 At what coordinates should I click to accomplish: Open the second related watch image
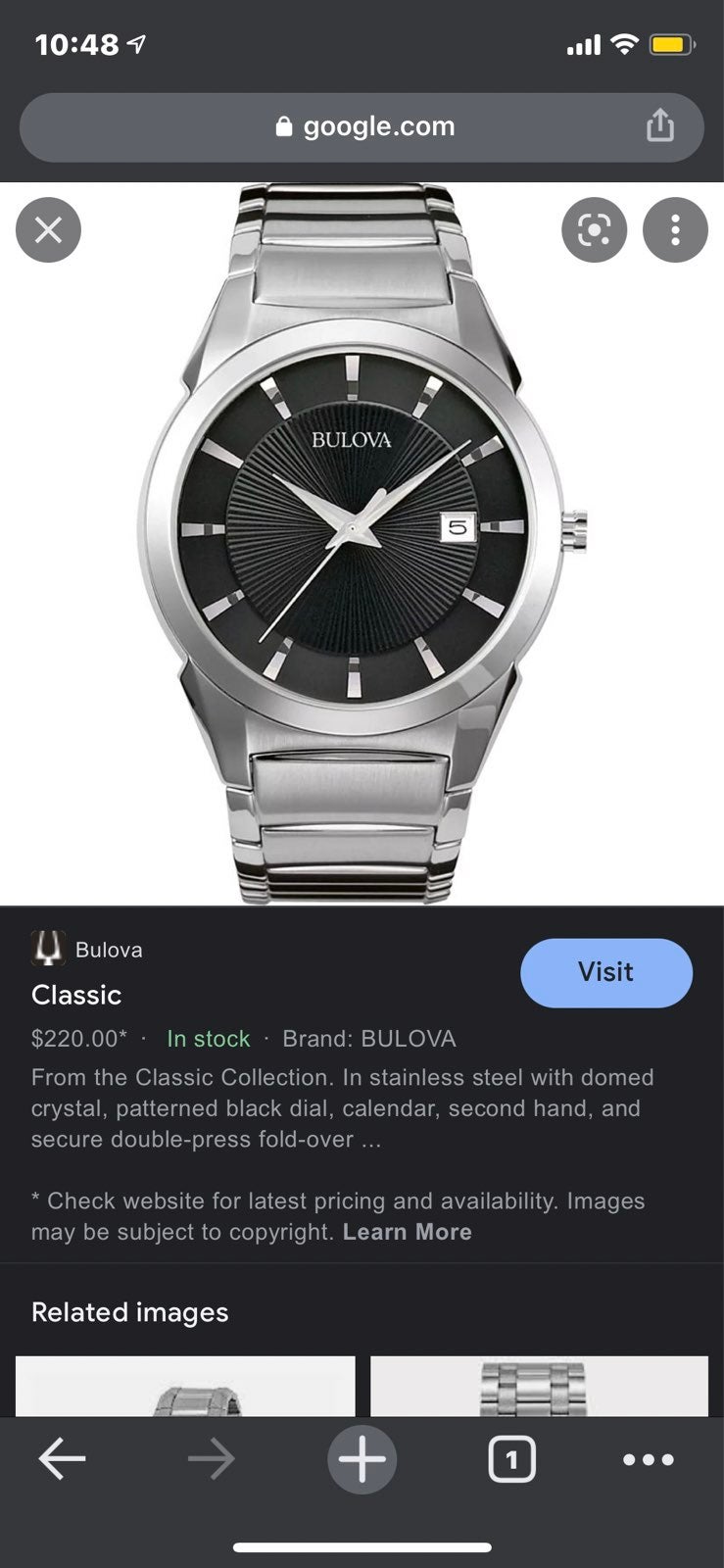point(539,1386)
